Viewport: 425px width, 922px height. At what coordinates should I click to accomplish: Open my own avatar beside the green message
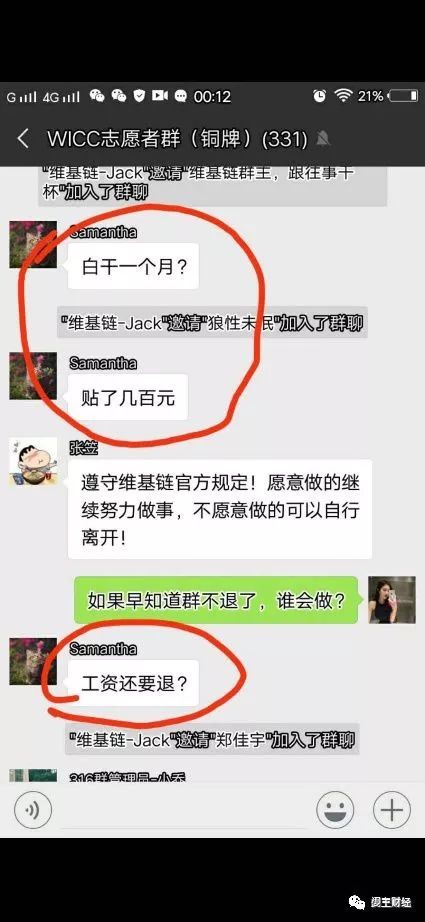(x=392, y=600)
